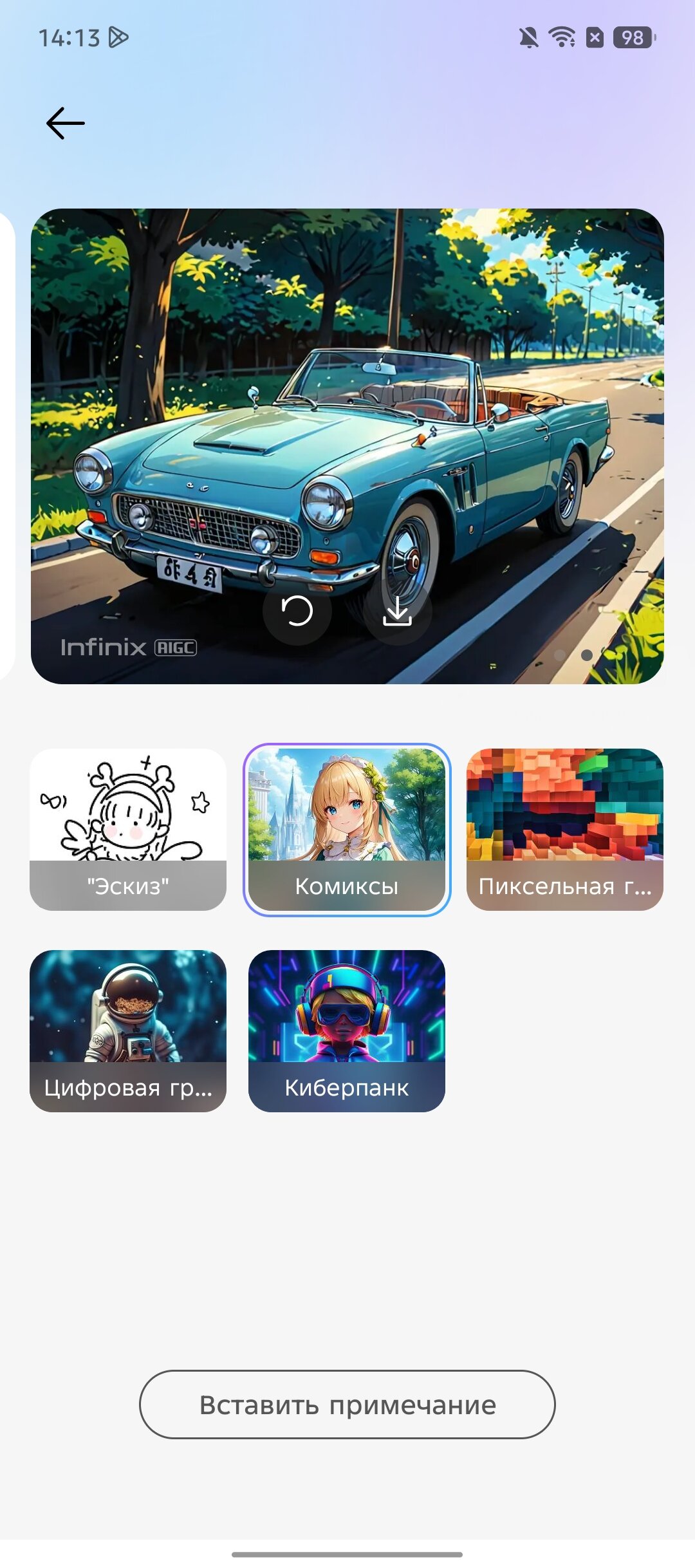Open the generated car image preview
Viewport: 695px width, 1568px height.
click(x=347, y=446)
